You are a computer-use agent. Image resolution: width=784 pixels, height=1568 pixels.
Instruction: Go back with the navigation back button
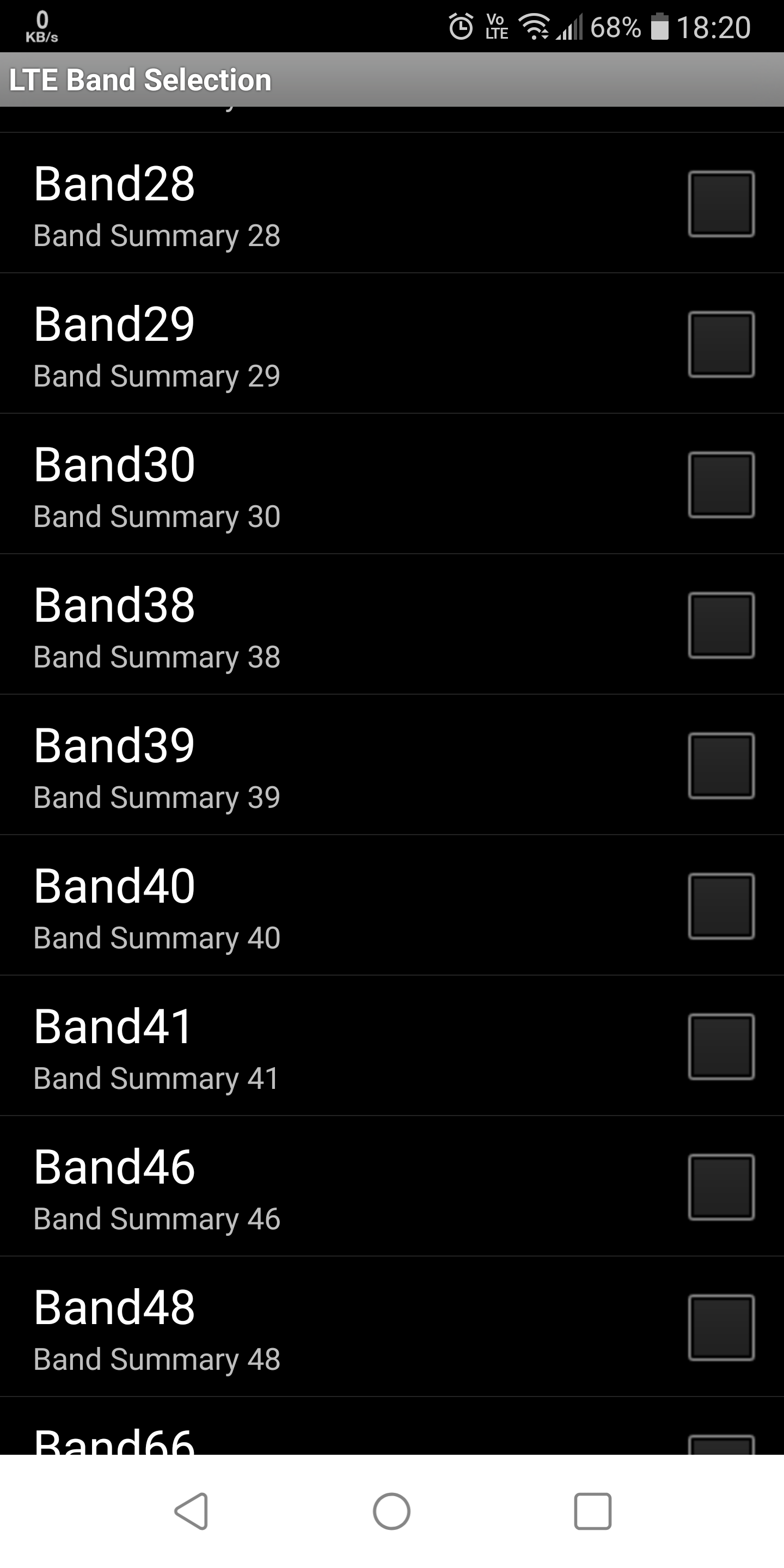click(x=192, y=1511)
